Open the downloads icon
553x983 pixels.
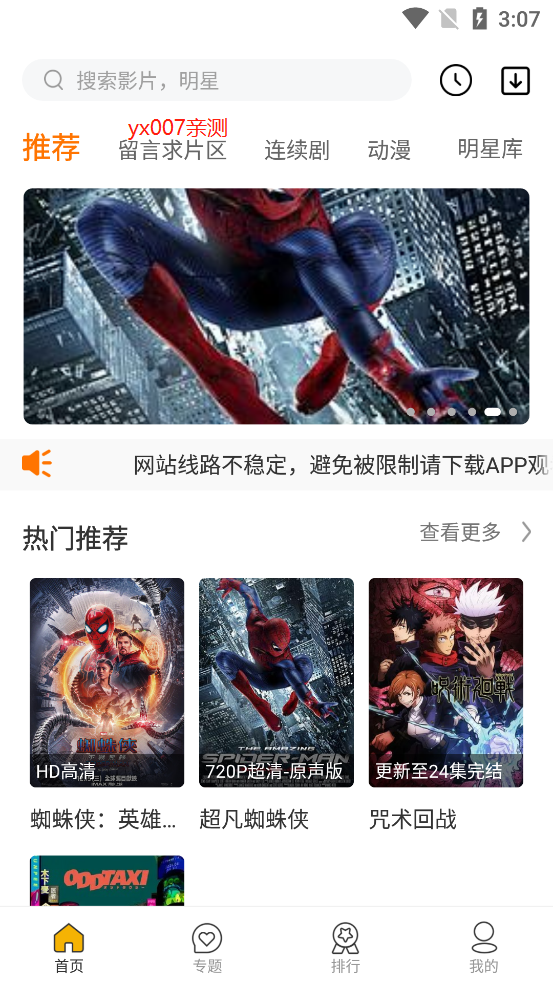[x=515, y=80]
